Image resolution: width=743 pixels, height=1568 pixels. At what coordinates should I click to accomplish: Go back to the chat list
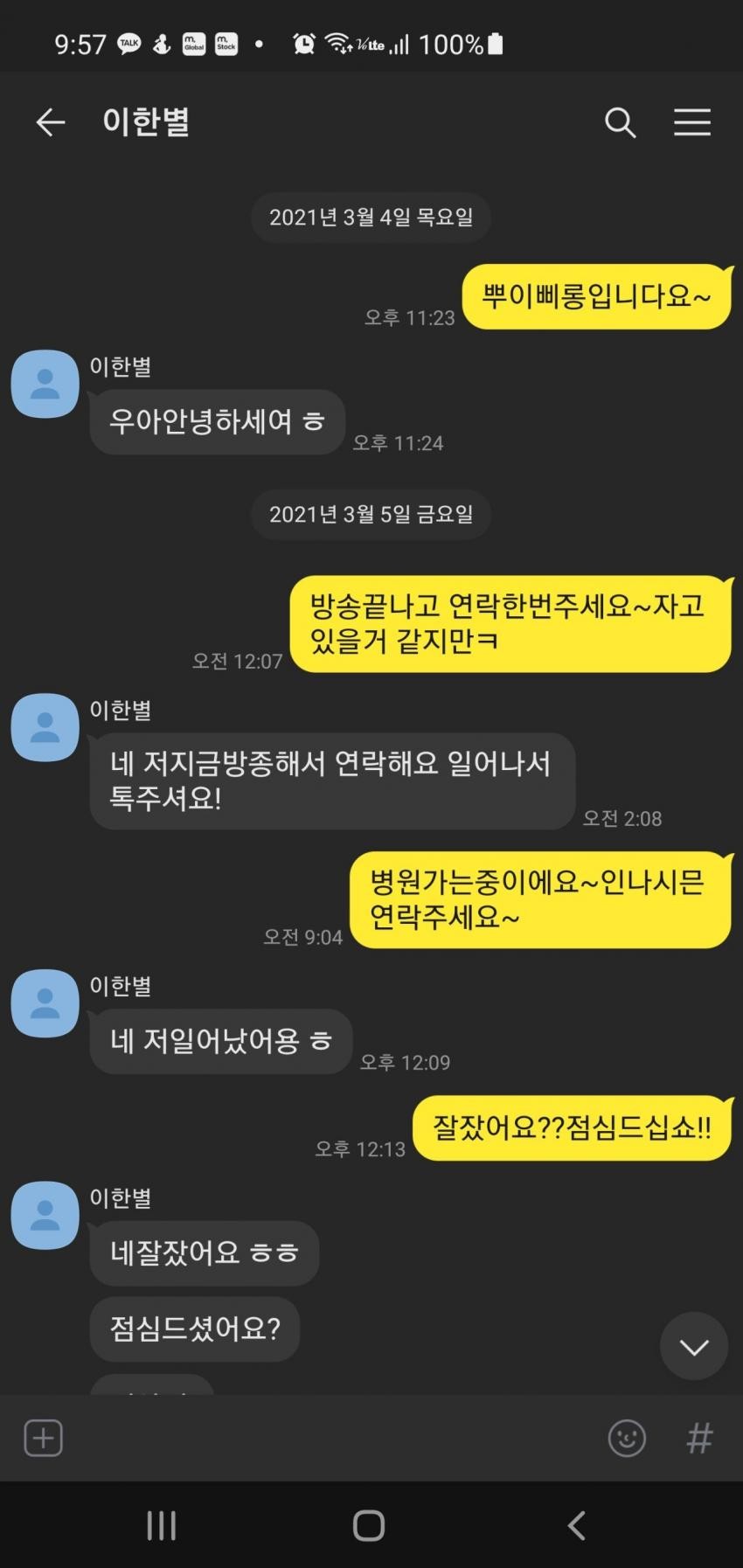(x=50, y=122)
